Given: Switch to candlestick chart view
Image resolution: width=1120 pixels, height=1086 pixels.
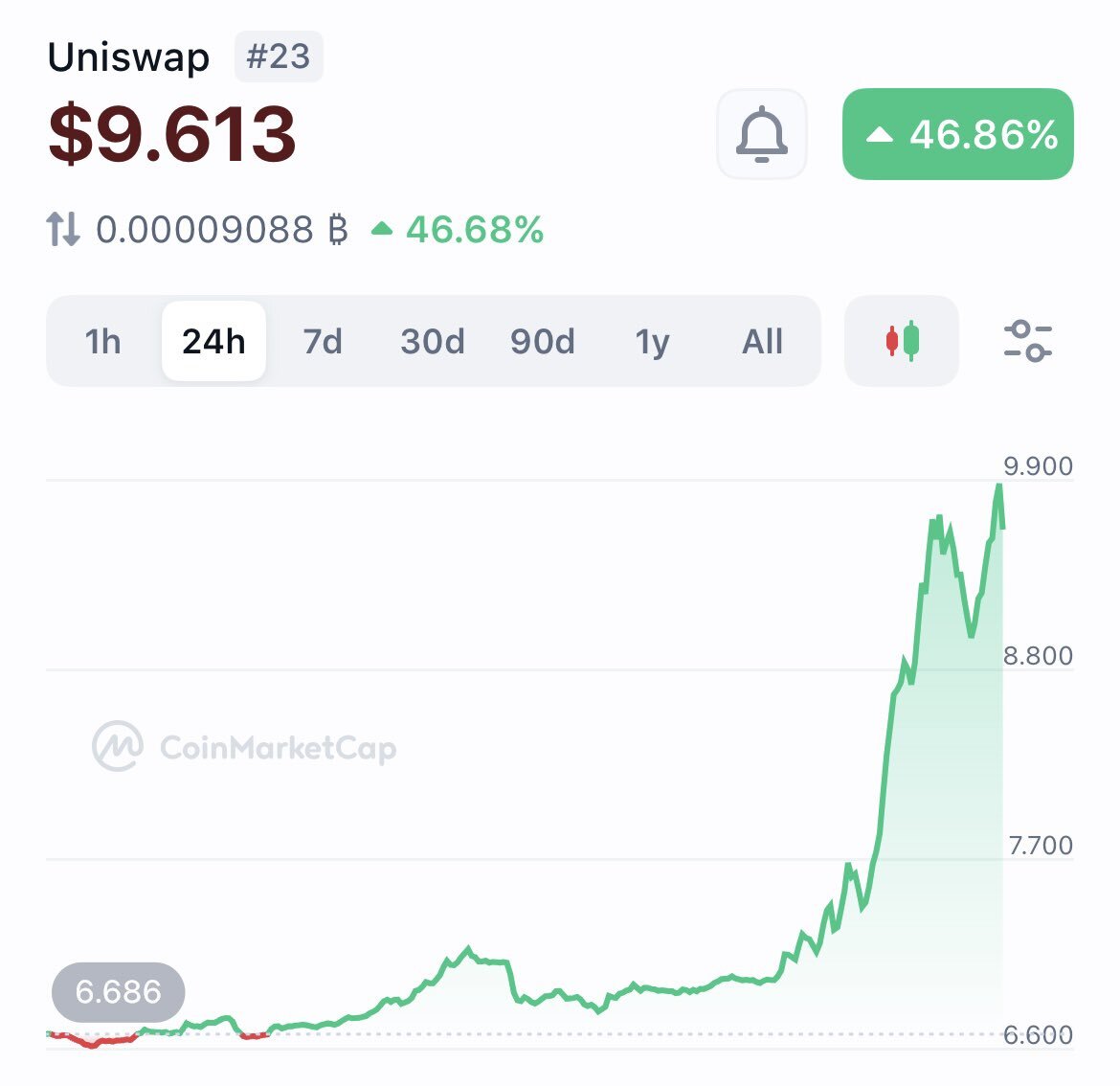Looking at the screenshot, I should [x=902, y=341].
